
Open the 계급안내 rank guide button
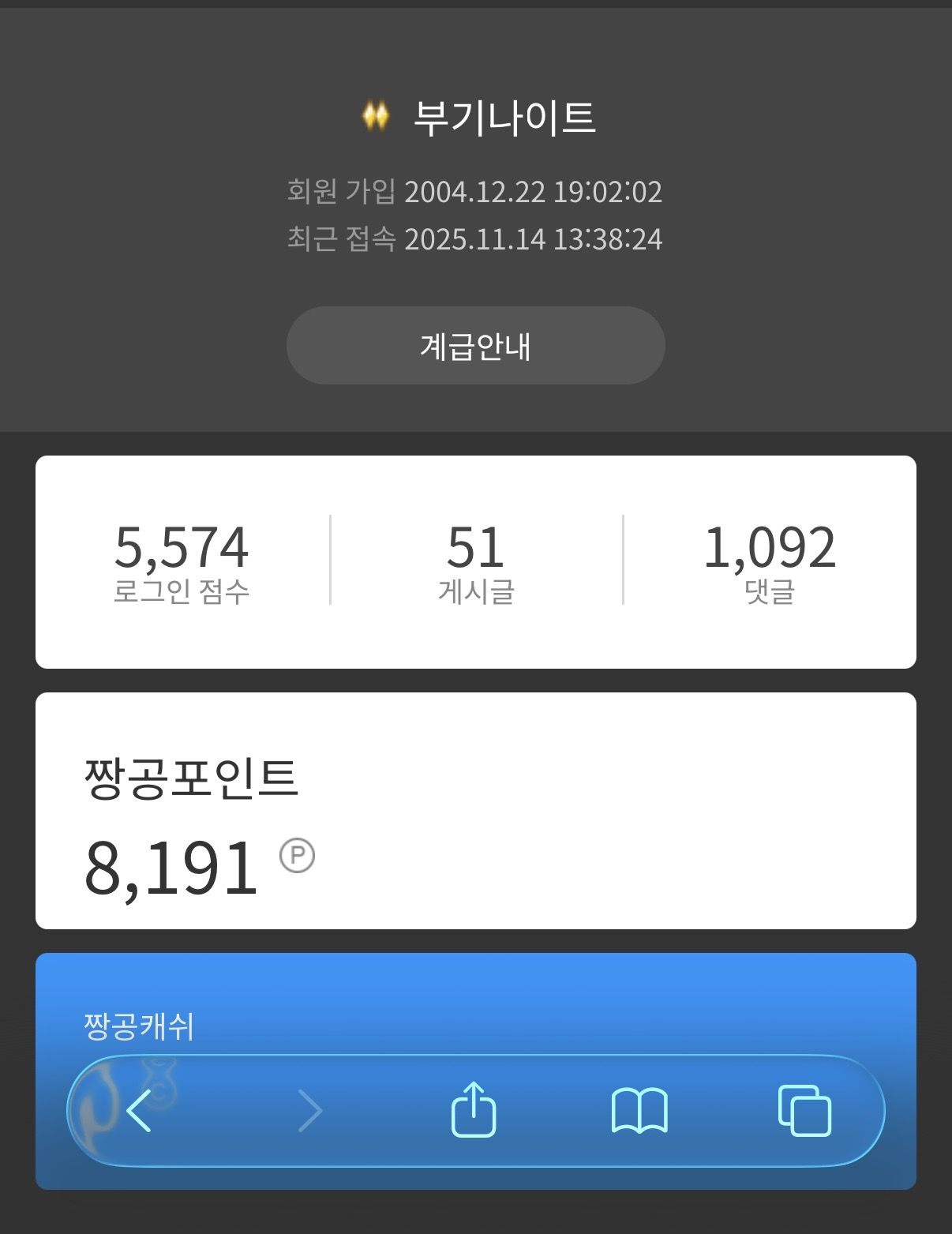[x=475, y=346]
